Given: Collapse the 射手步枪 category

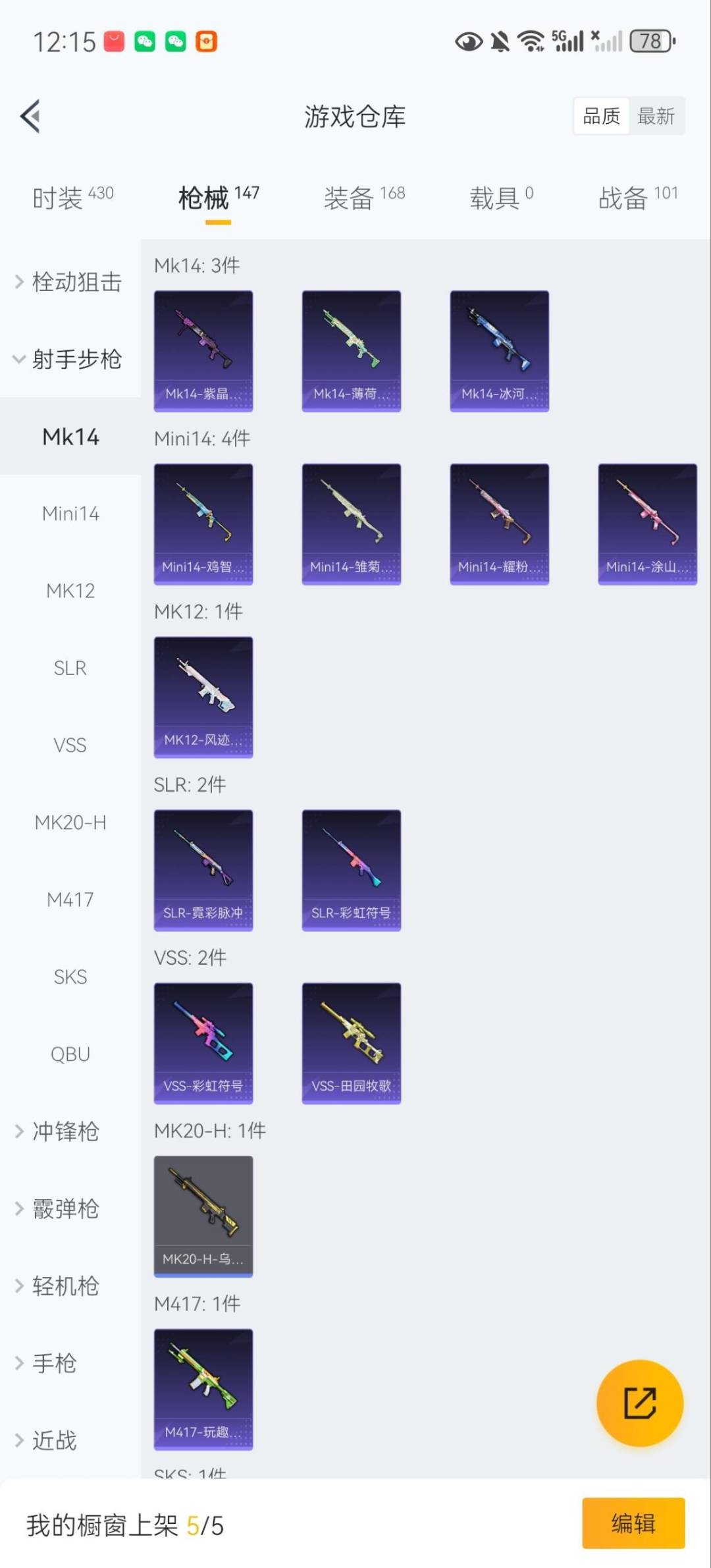Looking at the screenshot, I should (x=69, y=359).
